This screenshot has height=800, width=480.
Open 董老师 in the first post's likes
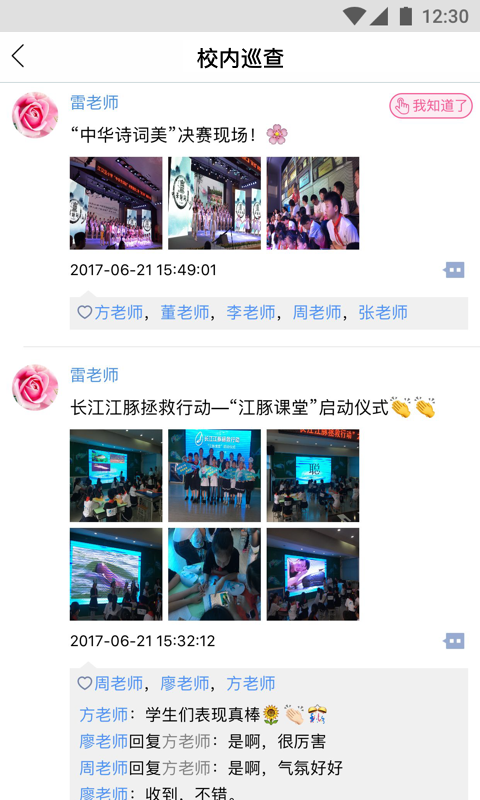click(x=185, y=312)
